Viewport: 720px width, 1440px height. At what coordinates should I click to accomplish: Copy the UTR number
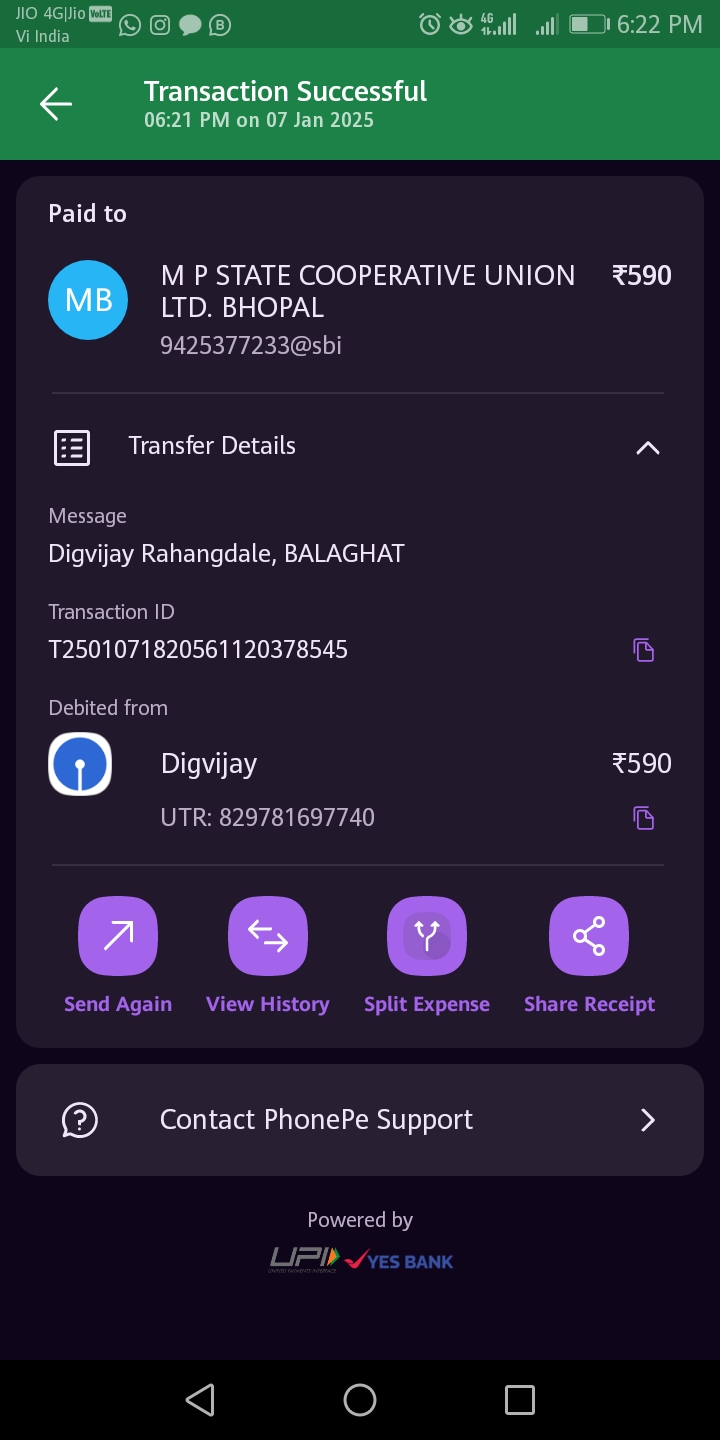tap(644, 818)
